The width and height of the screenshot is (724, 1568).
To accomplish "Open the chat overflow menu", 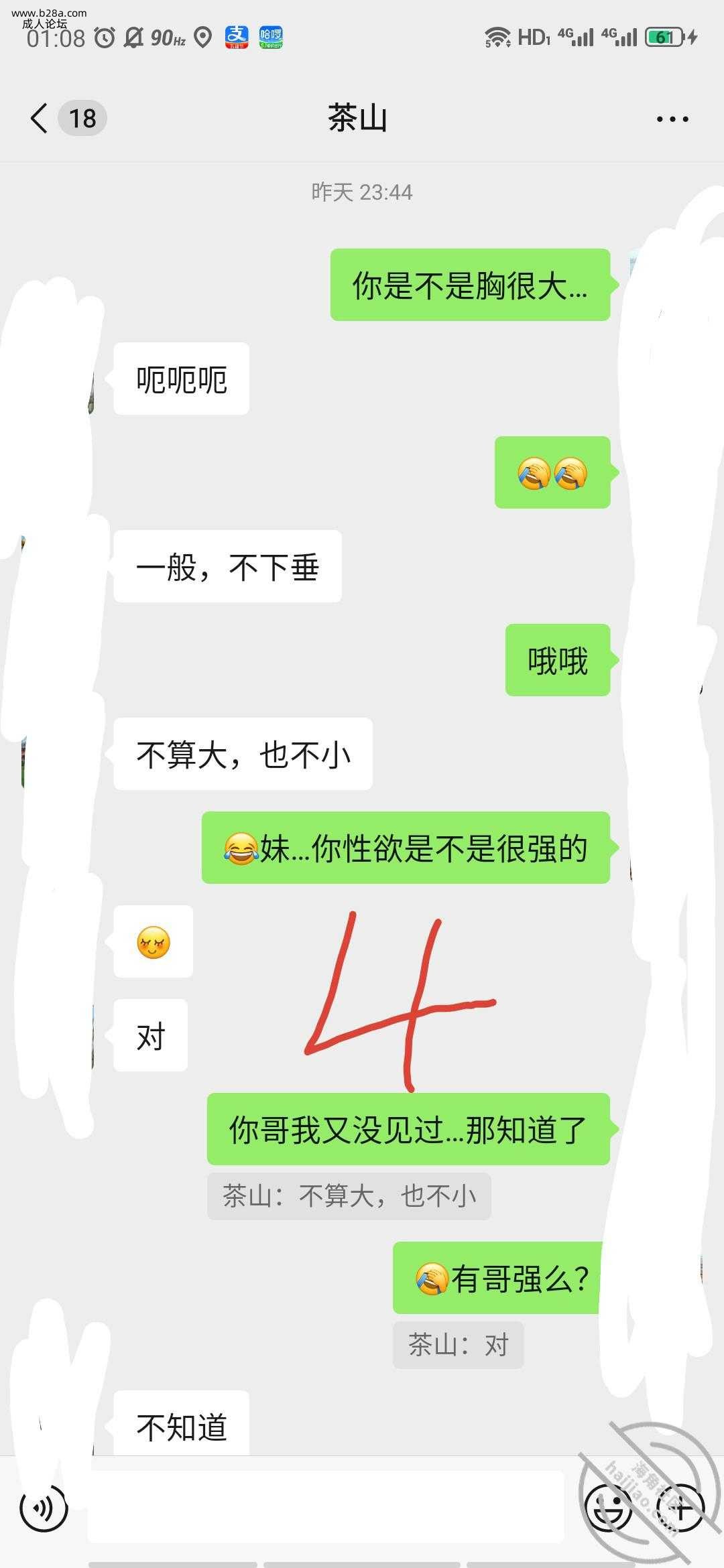I will pos(672,119).
